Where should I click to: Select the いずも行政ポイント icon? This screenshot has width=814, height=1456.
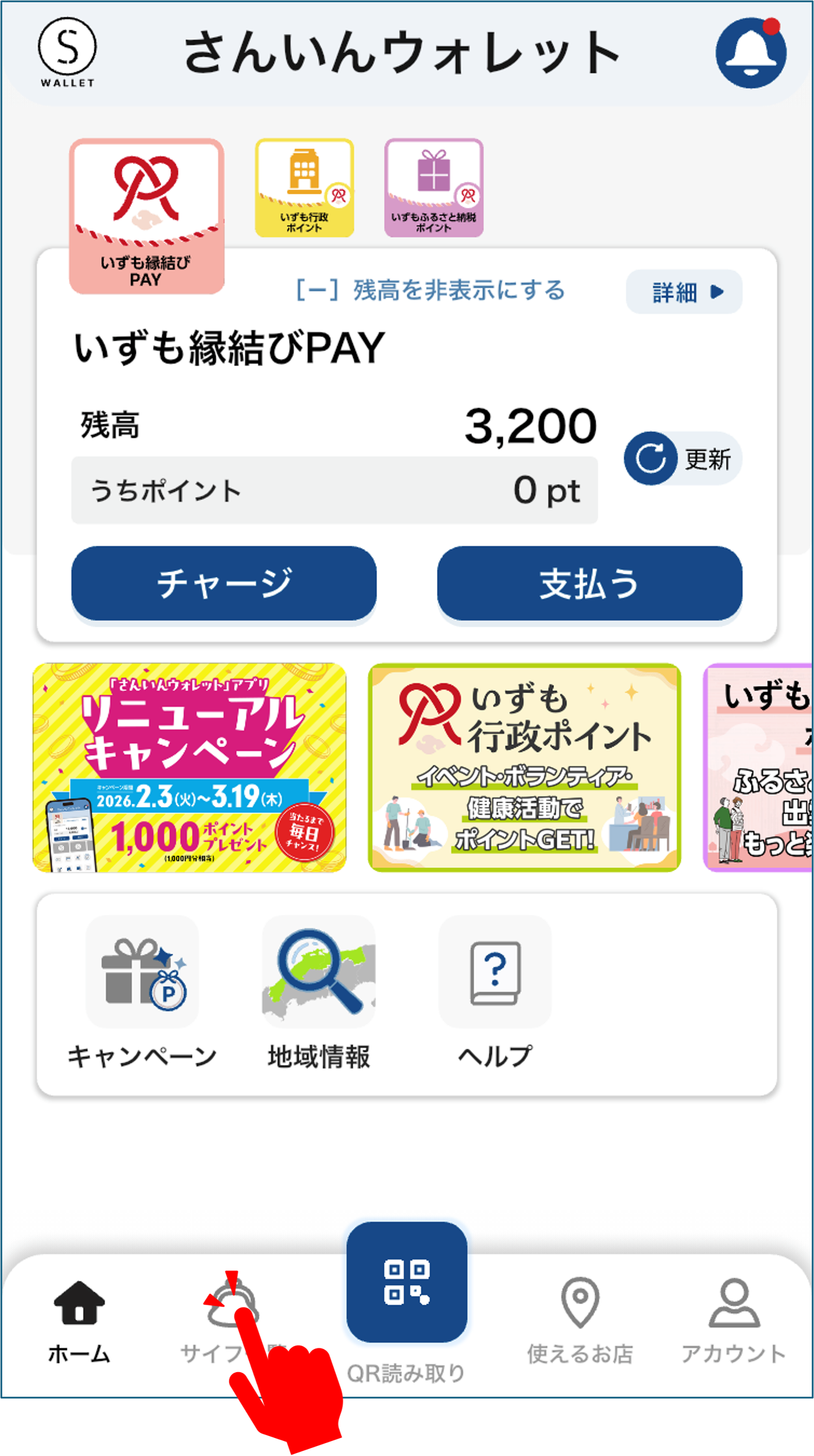pyautogui.click(x=305, y=187)
